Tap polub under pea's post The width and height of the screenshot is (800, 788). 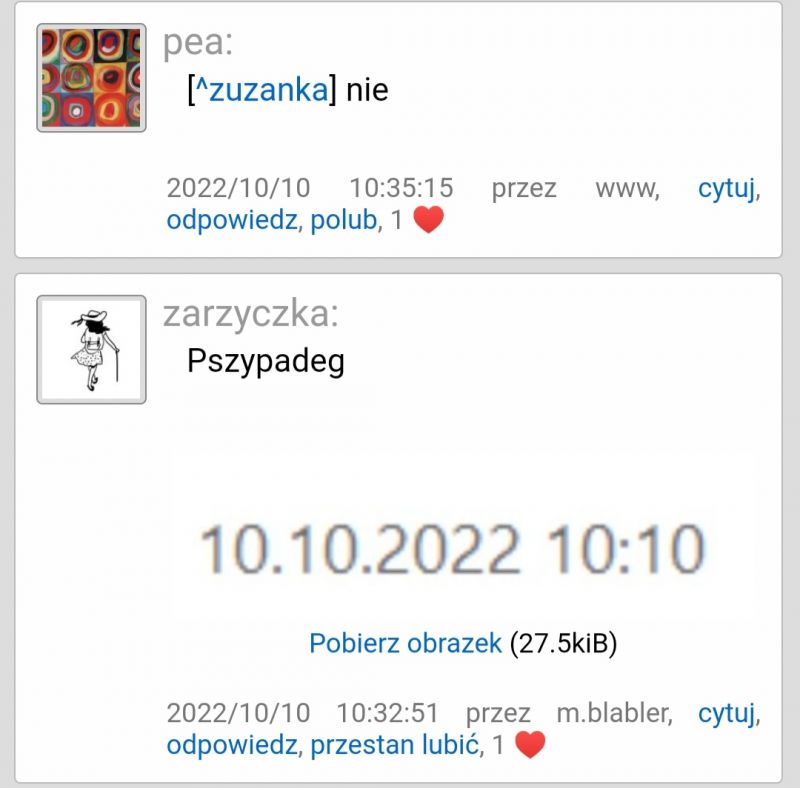(x=343, y=221)
